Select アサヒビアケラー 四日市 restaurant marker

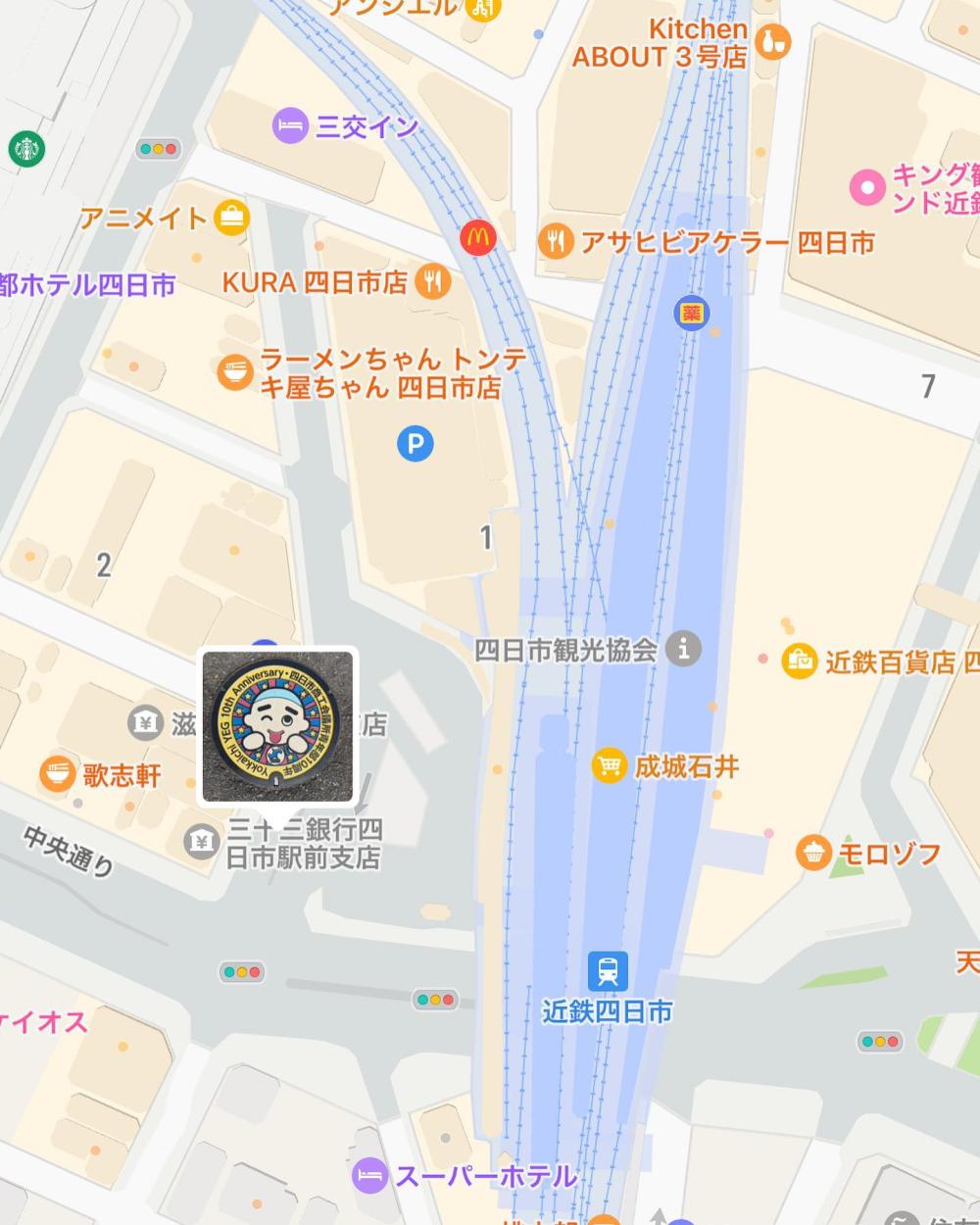click(556, 241)
